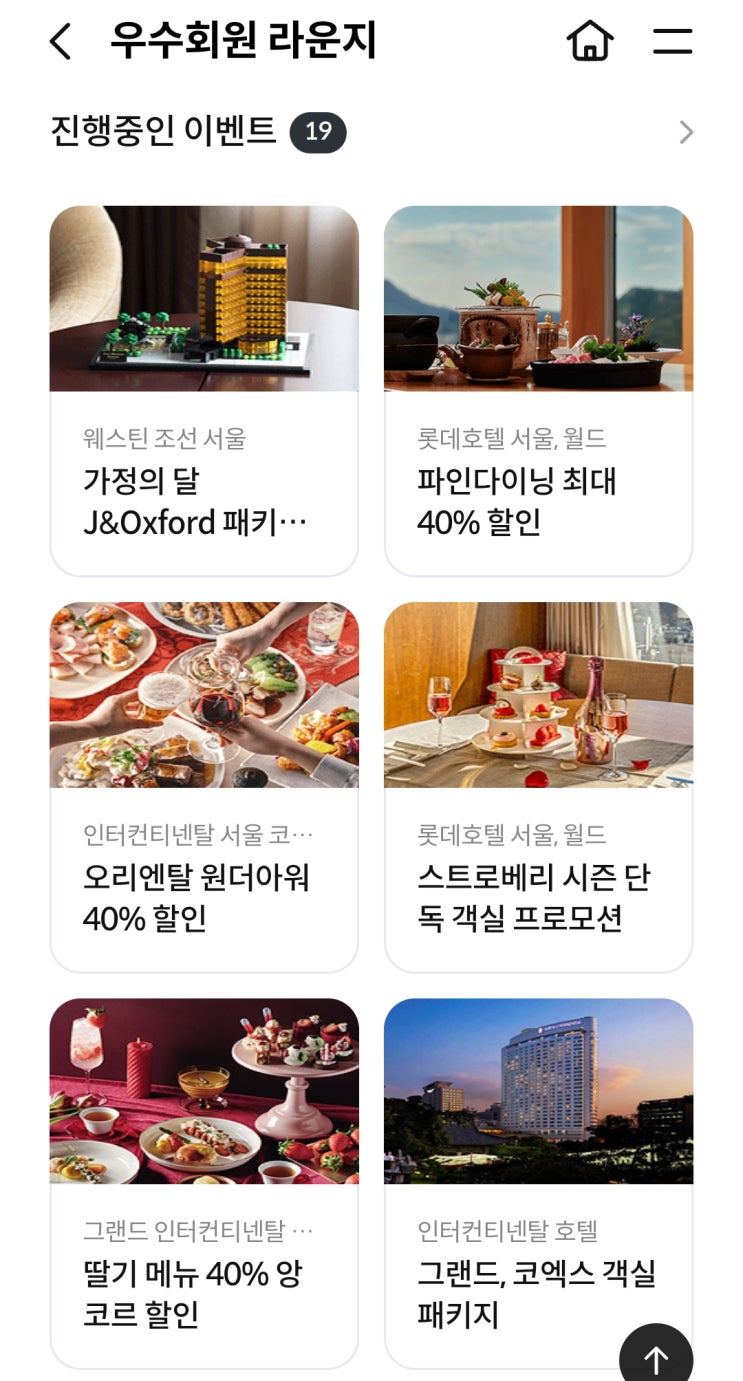The image size is (743, 1381).
Task: Open the hamburger menu
Action: coord(672,42)
